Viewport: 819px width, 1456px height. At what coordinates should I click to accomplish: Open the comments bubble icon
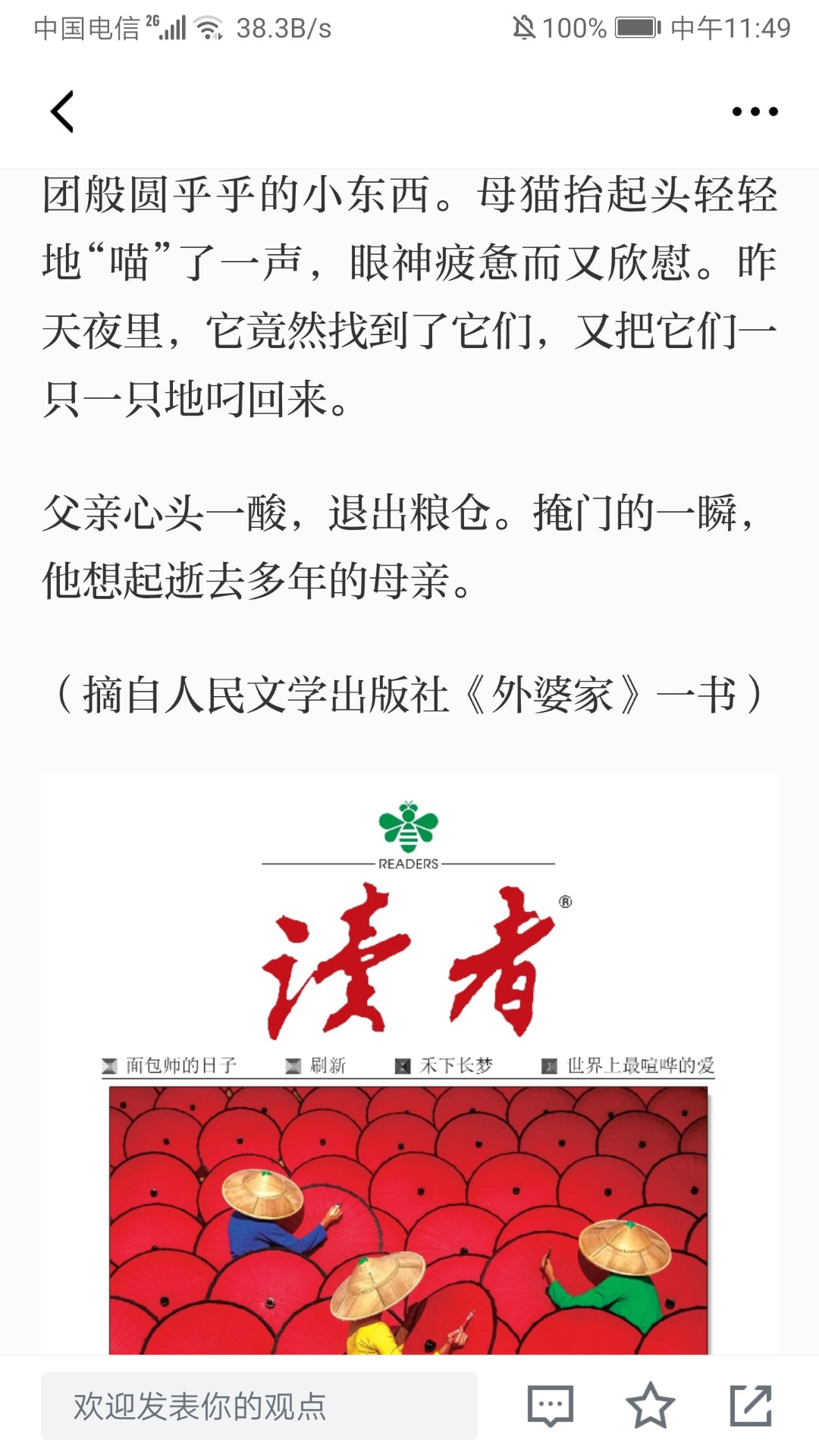(550, 1406)
